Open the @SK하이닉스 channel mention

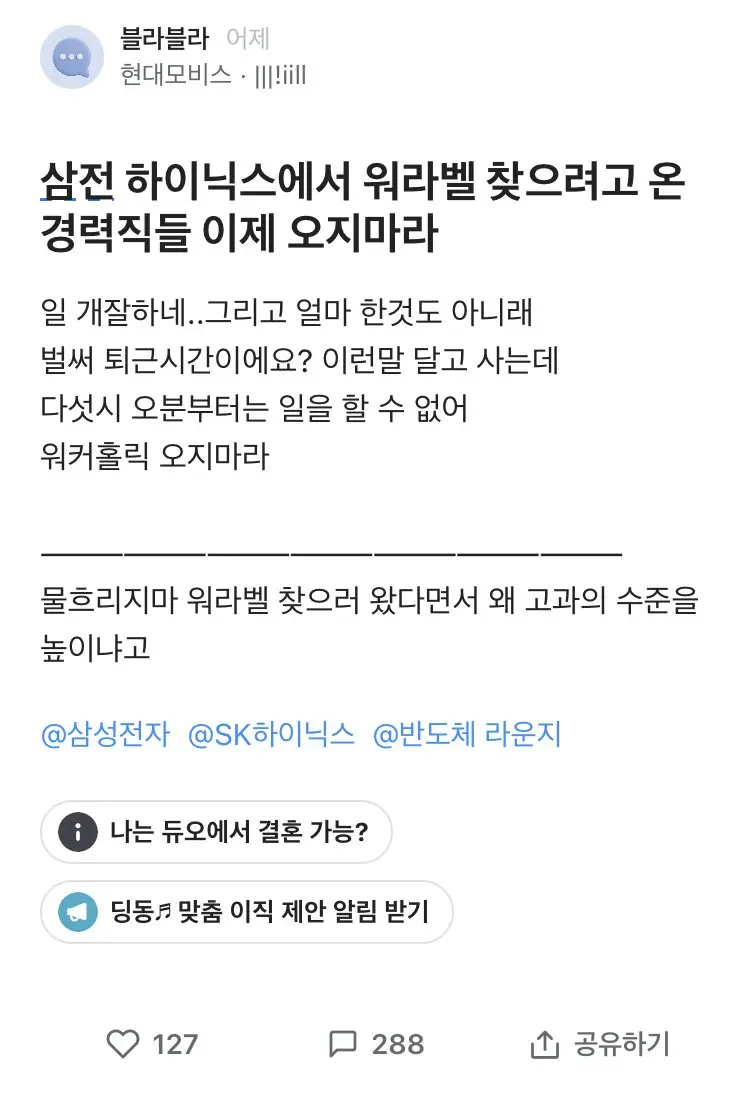(x=270, y=734)
